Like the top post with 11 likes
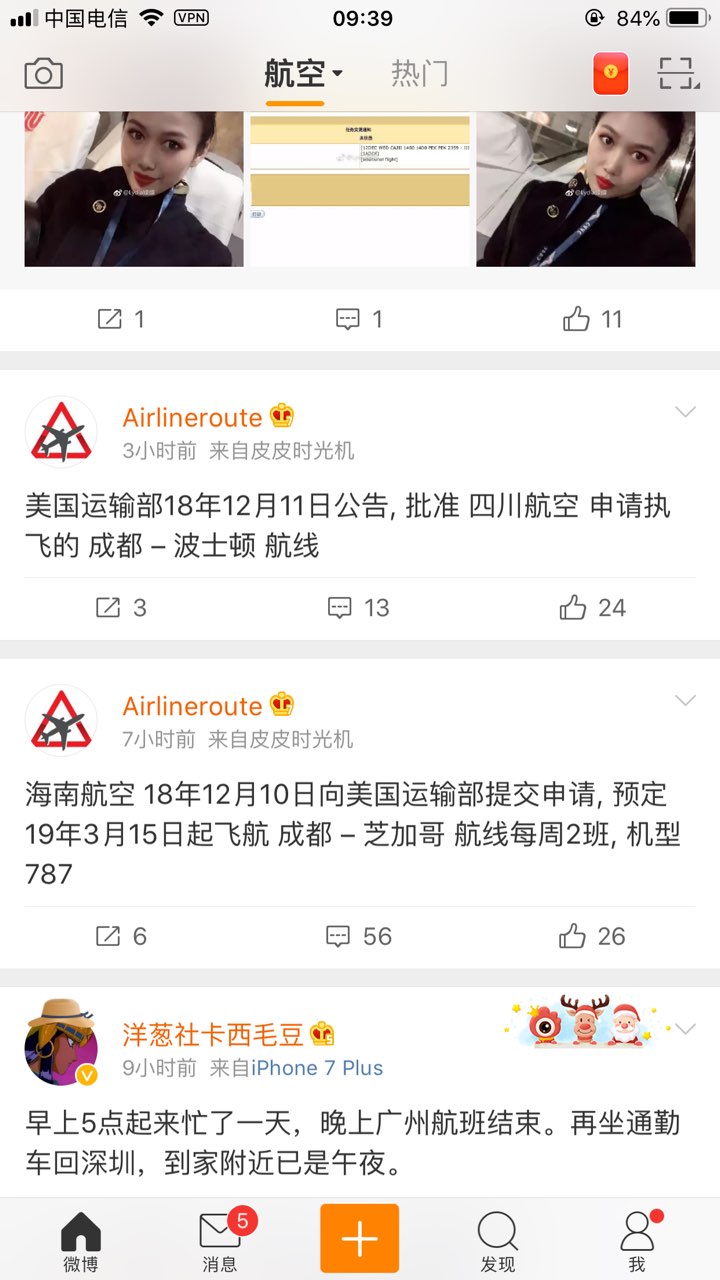This screenshot has height=1280, width=720. (593, 319)
